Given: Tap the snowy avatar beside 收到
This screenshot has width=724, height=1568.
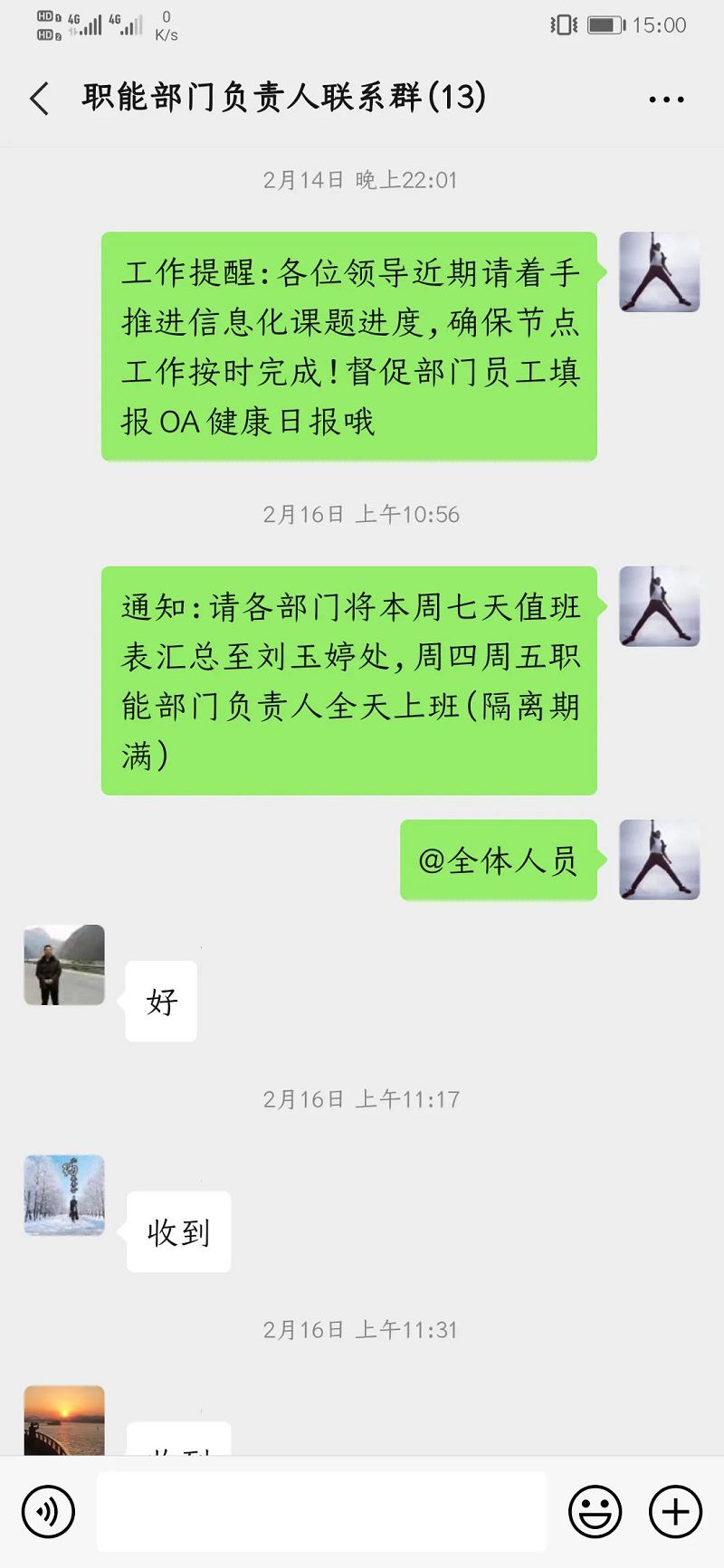Looking at the screenshot, I should pyautogui.click(x=64, y=1195).
